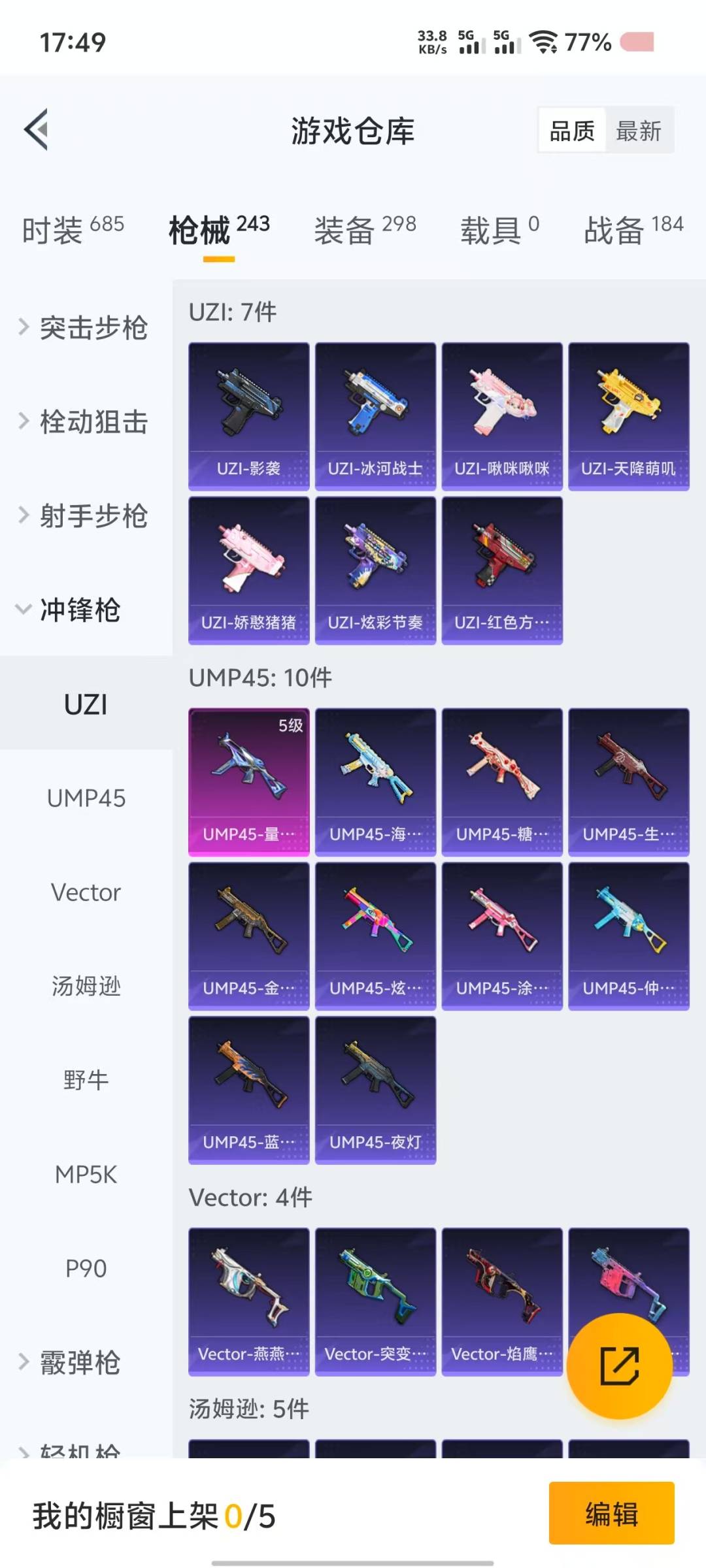This screenshot has height=1568, width=706.
Task: View the UZI-天降萌叽 skin
Action: pyautogui.click(x=629, y=416)
